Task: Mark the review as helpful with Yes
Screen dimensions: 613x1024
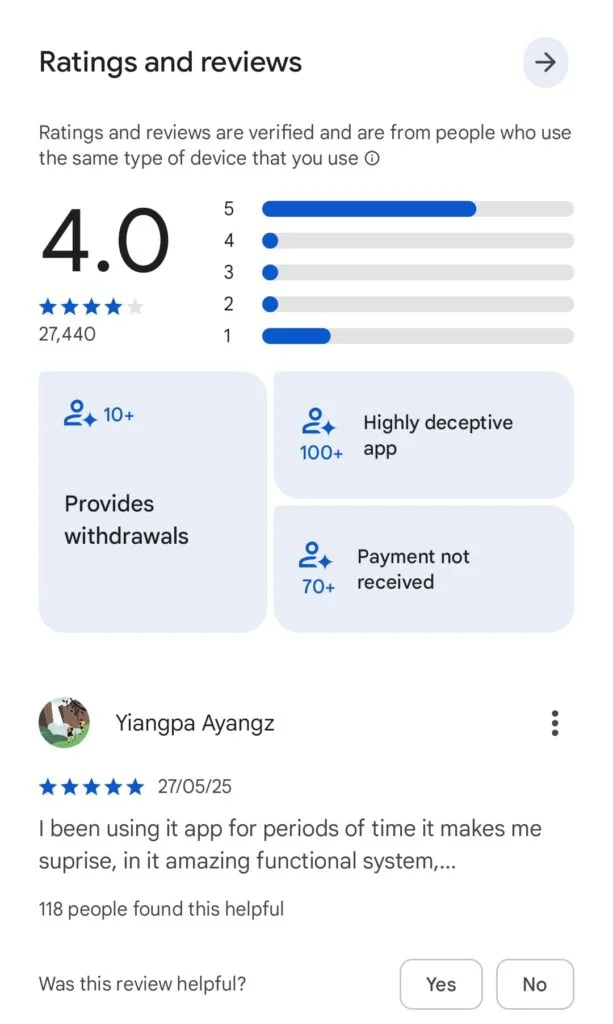Action: [x=440, y=984]
